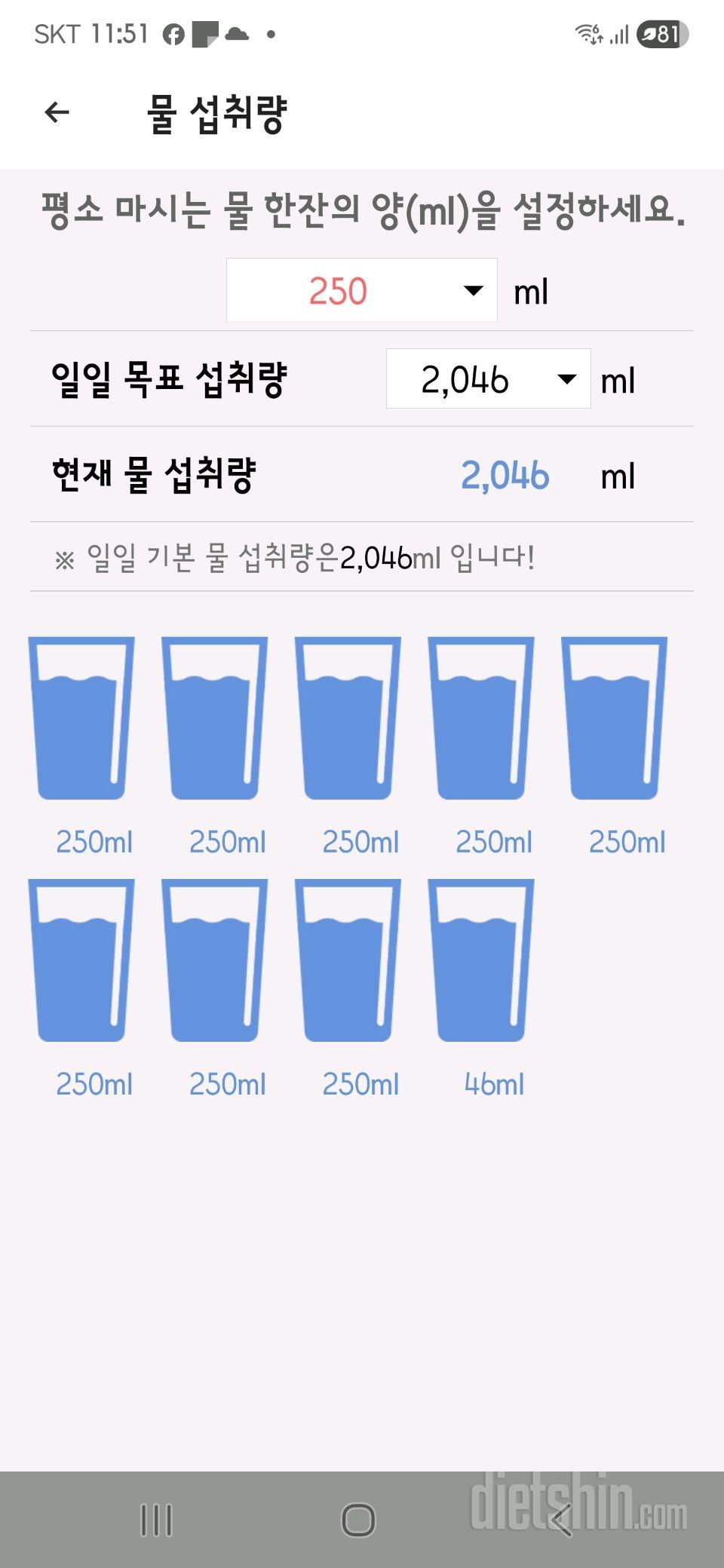Screen dimensions: 724x1568
Task: Open the recent apps view
Action: (x=157, y=1519)
